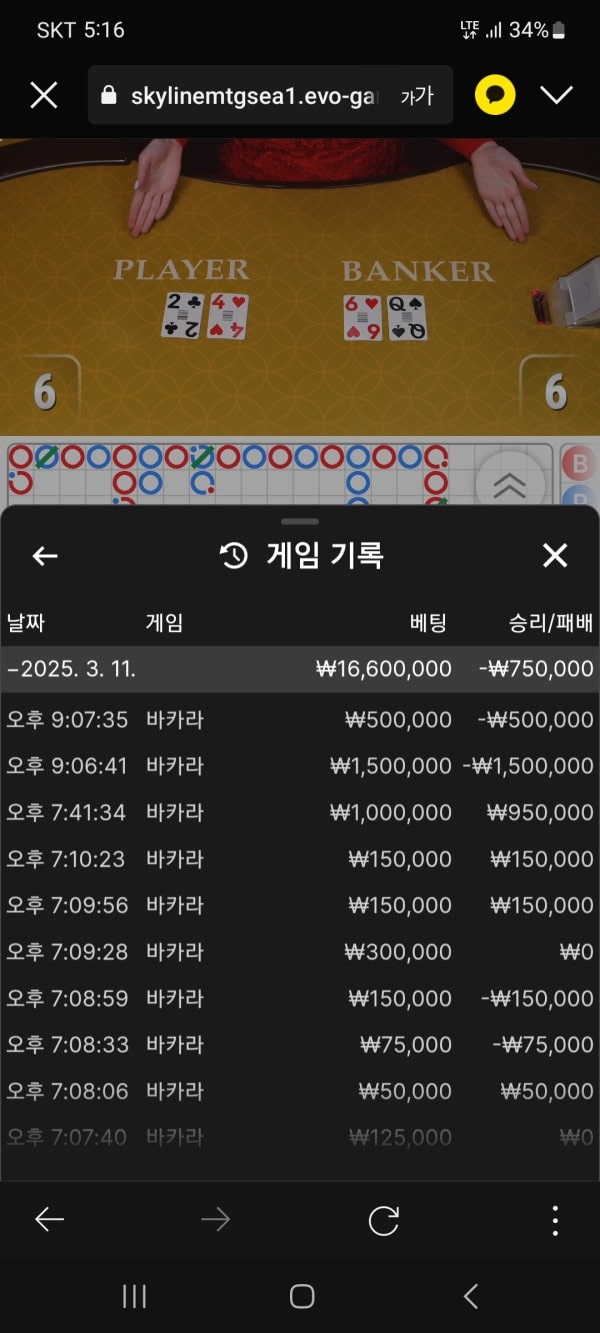Screen dimensions: 600x1333
Task: Expand the roadmap with the double-chevron button
Action: pos(510,484)
